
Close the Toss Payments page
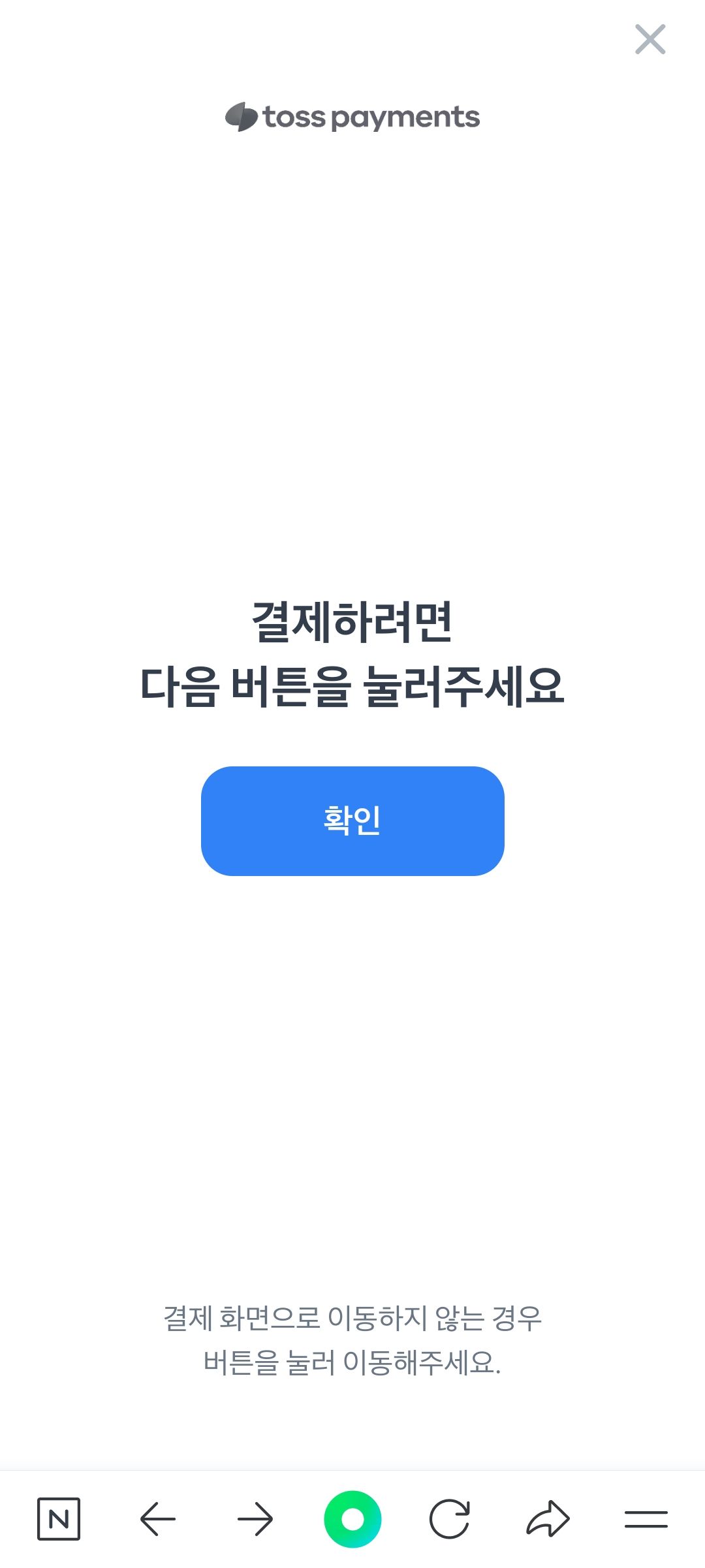pyautogui.click(x=650, y=39)
